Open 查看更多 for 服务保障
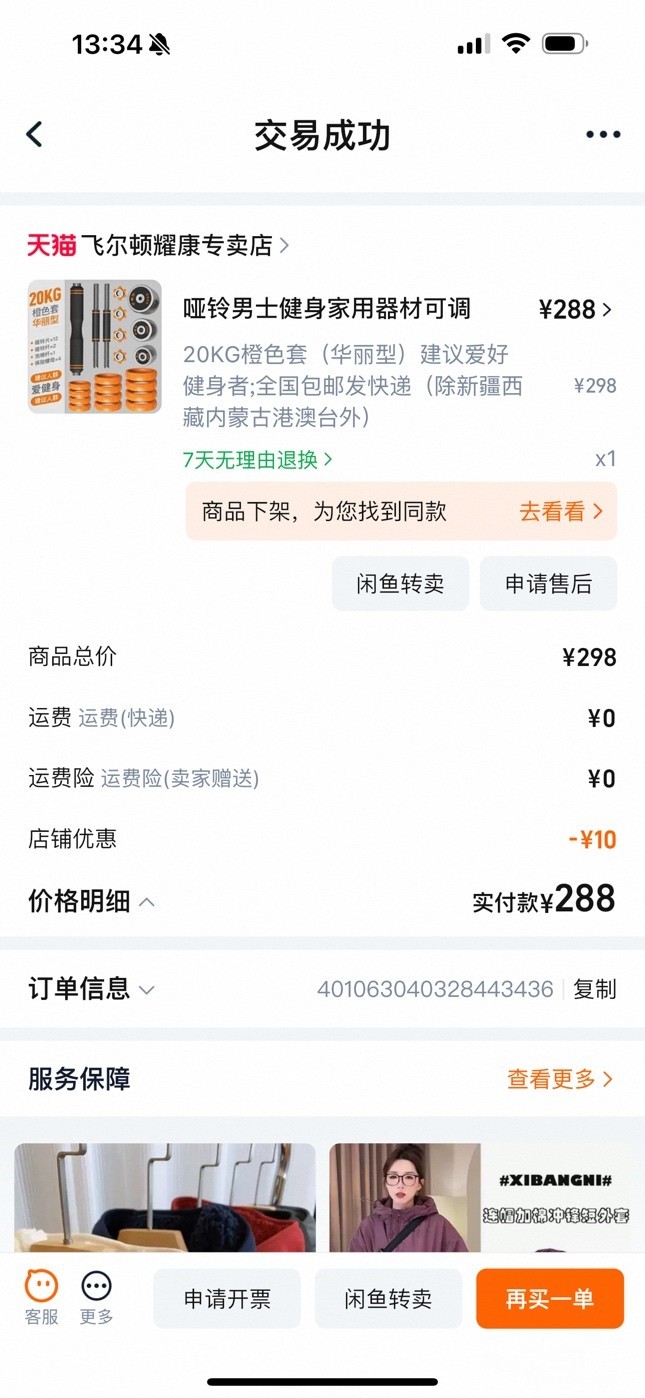Screen dimensions: 645x1398 tap(559, 1079)
